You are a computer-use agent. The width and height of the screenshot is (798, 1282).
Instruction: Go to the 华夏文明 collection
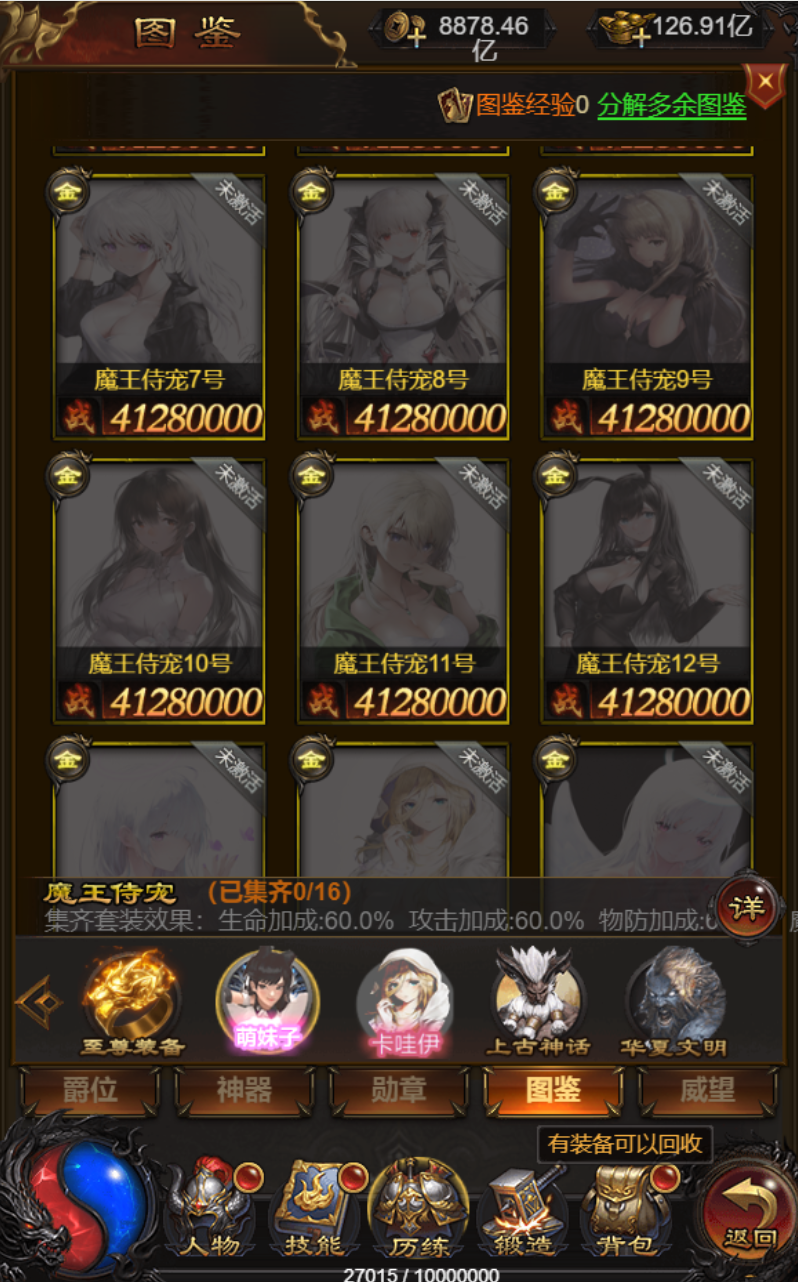click(x=671, y=1003)
